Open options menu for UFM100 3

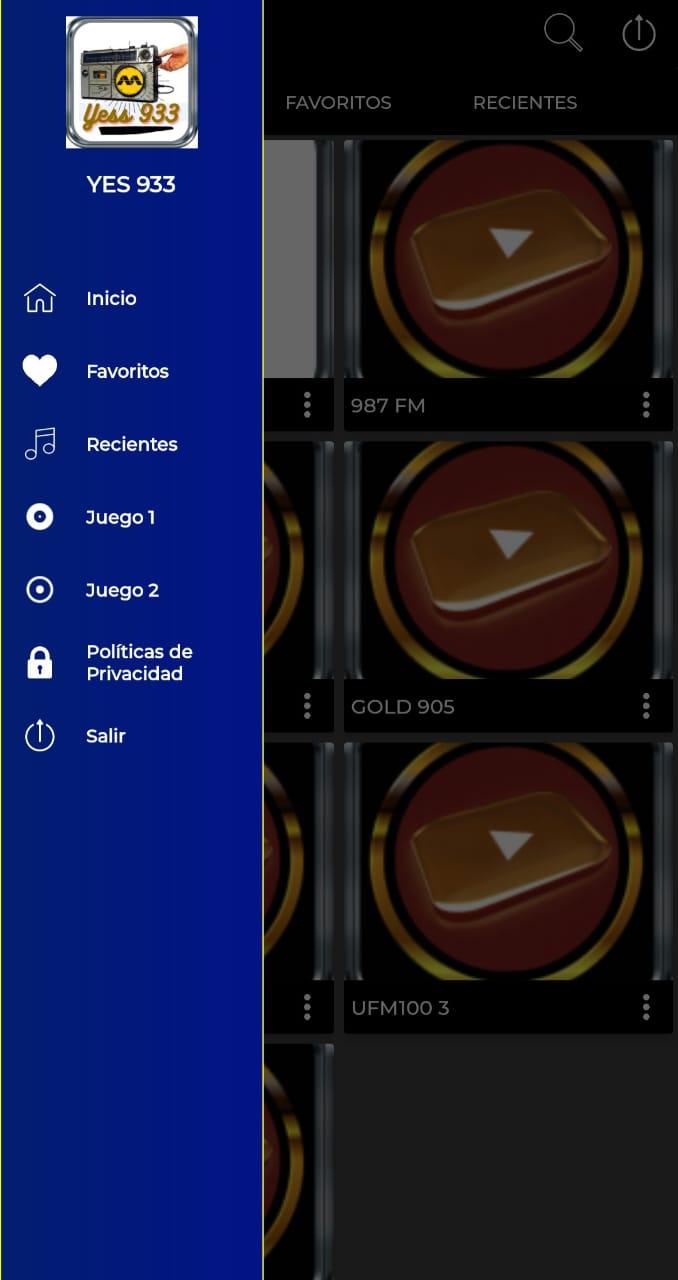(646, 1007)
